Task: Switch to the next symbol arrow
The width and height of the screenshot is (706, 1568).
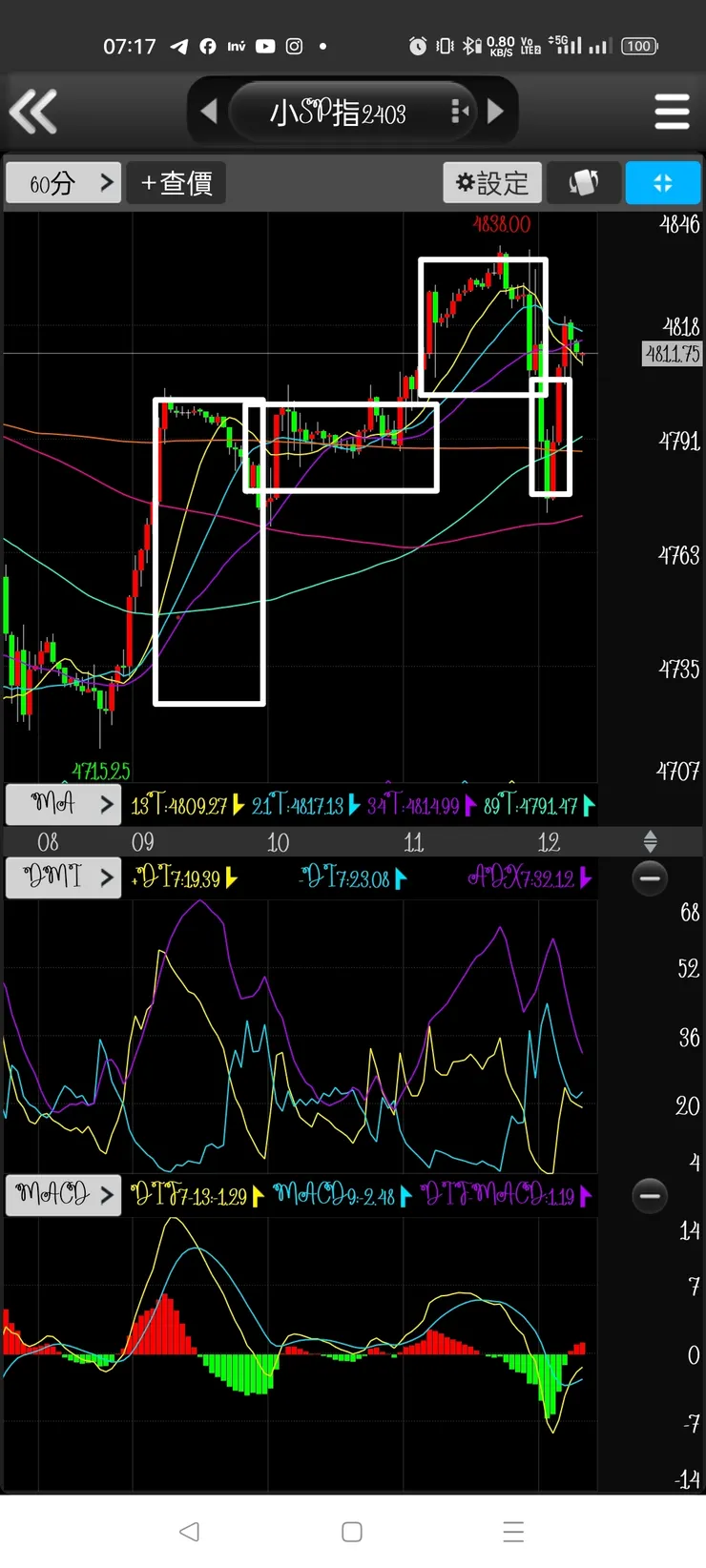Action: tap(495, 112)
